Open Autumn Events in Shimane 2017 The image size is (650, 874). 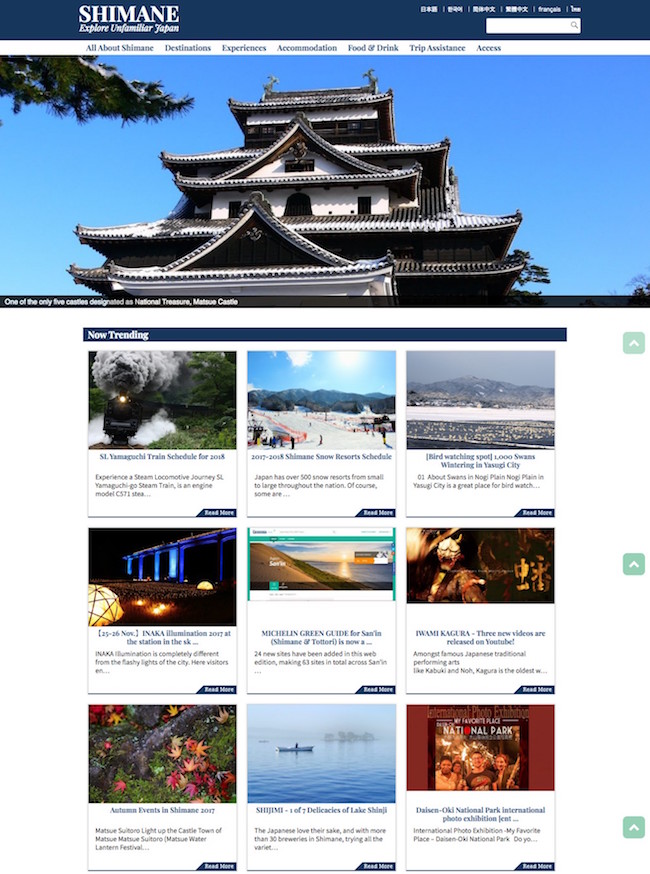click(162, 810)
